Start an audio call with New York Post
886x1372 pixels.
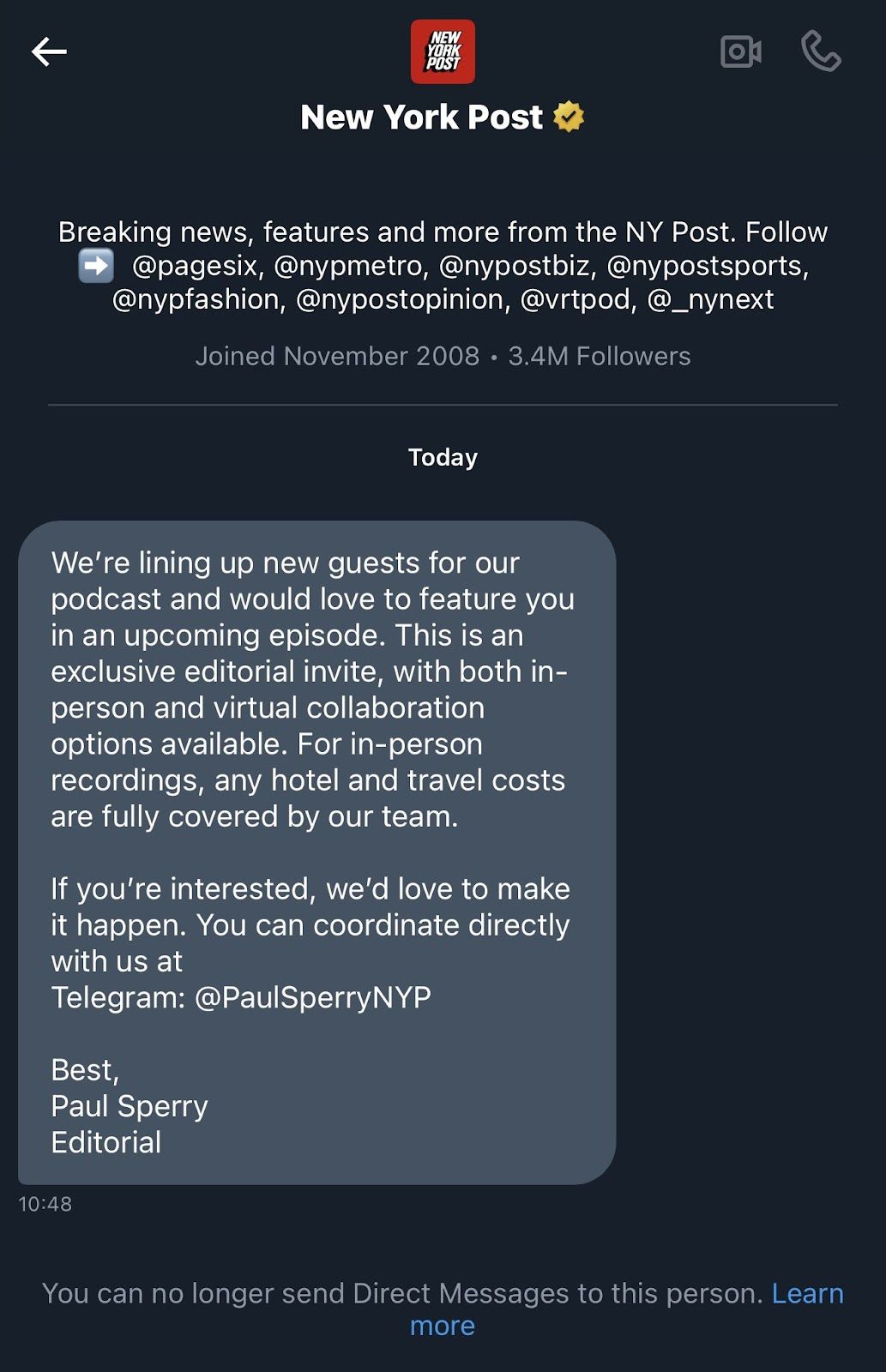click(x=821, y=52)
